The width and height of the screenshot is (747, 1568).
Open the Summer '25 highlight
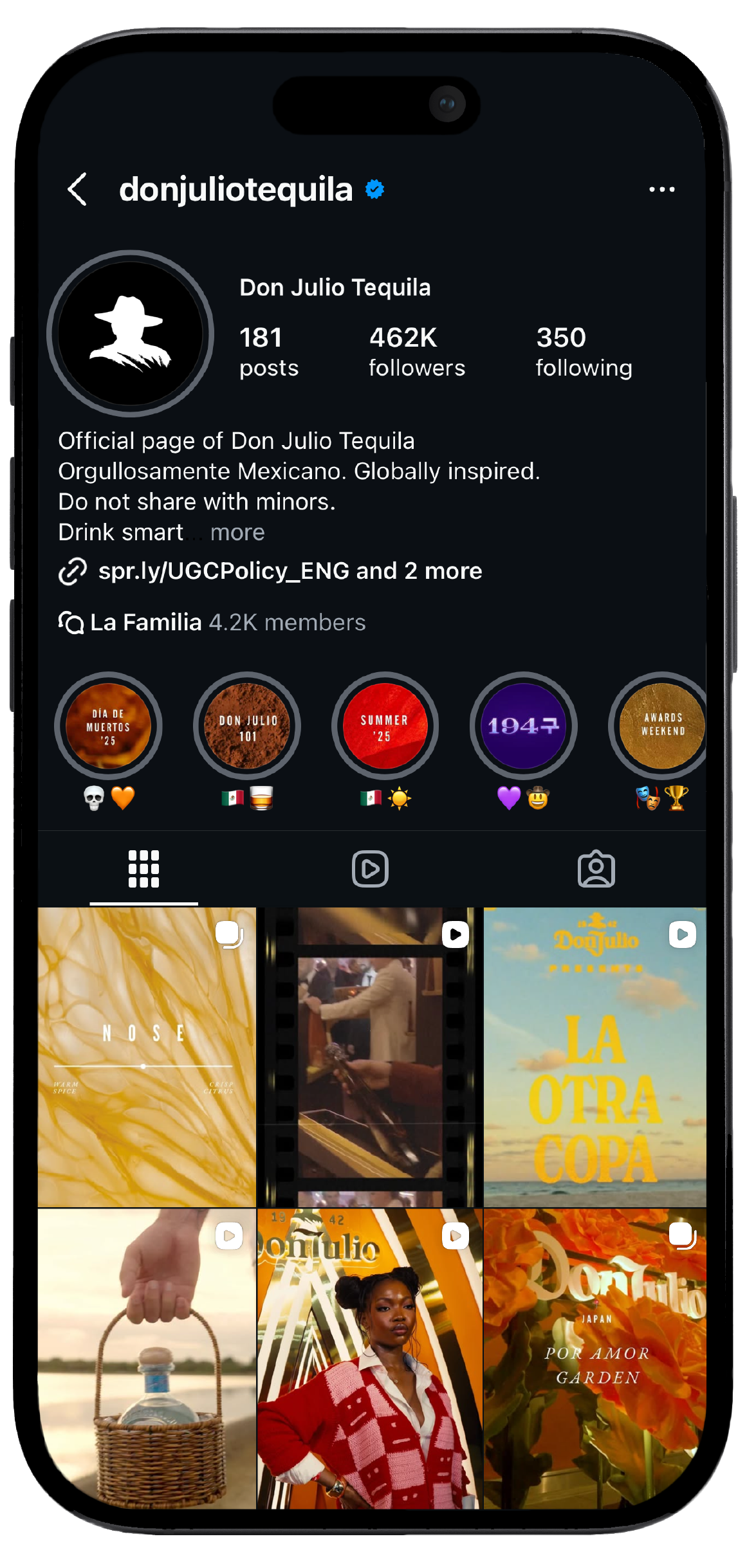click(x=384, y=725)
